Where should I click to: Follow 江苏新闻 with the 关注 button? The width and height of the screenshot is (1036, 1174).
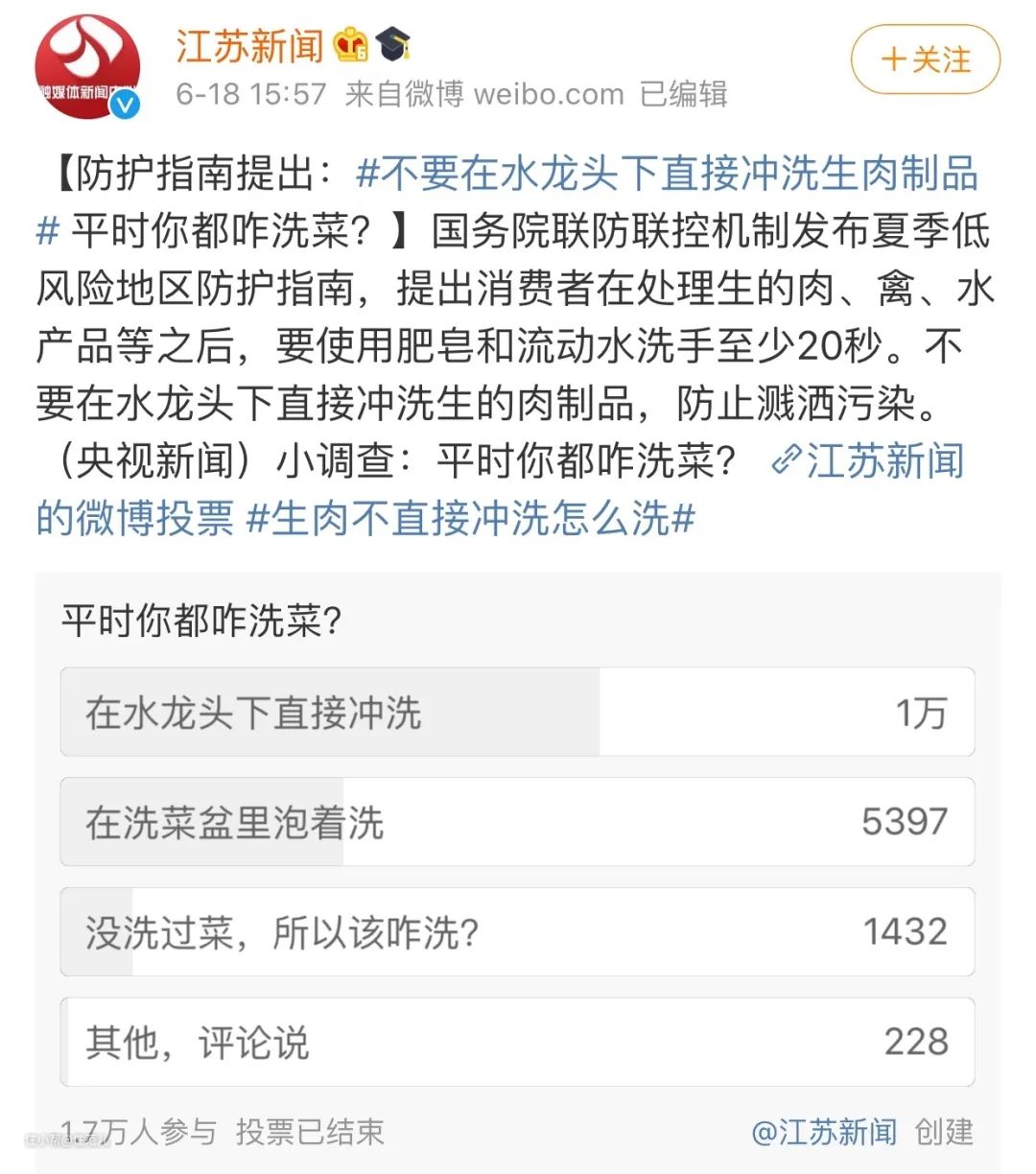tap(925, 59)
